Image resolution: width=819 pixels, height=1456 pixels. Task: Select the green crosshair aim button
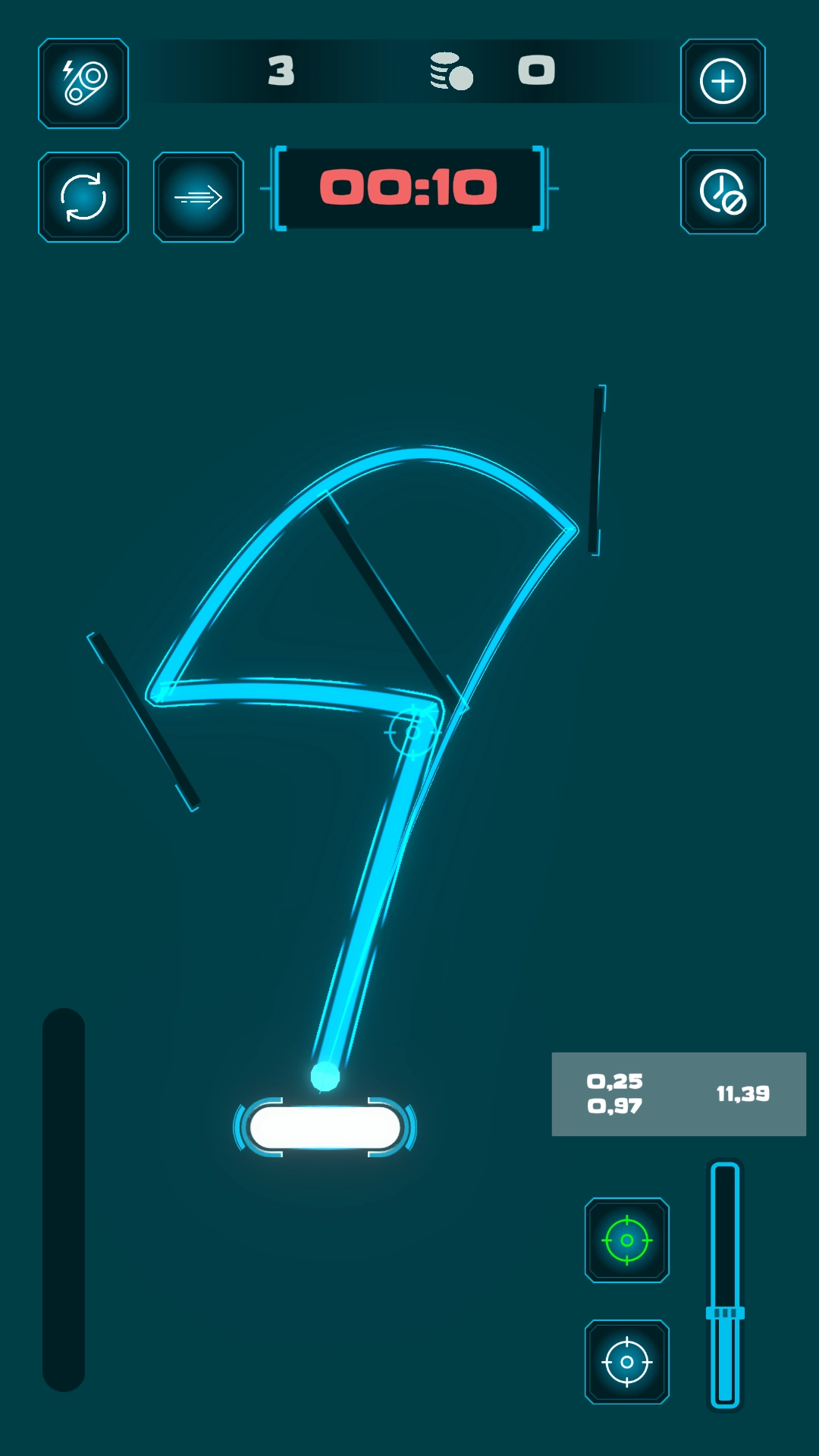[x=626, y=1241]
